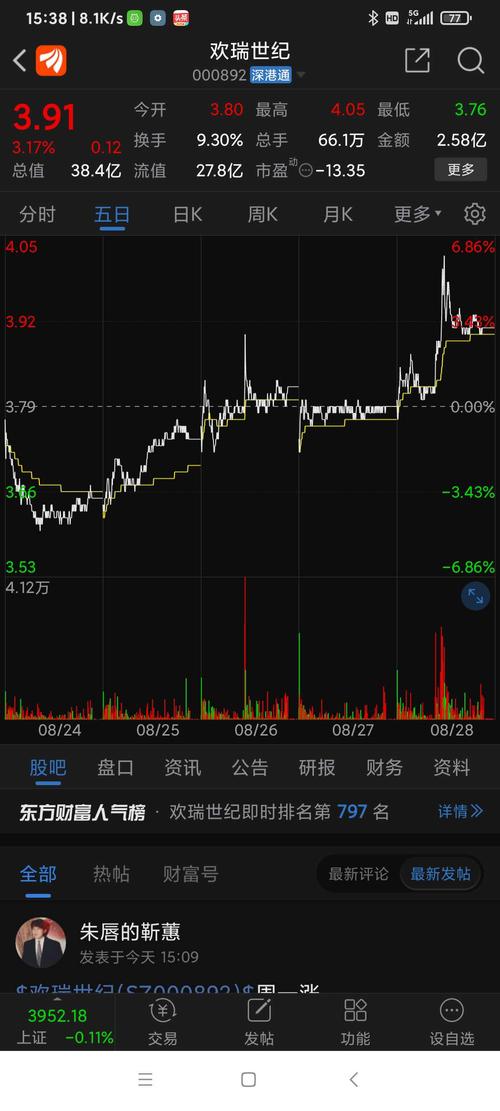Filter posts by 热帖
Viewport: 500px width, 1111px height.
[111, 874]
